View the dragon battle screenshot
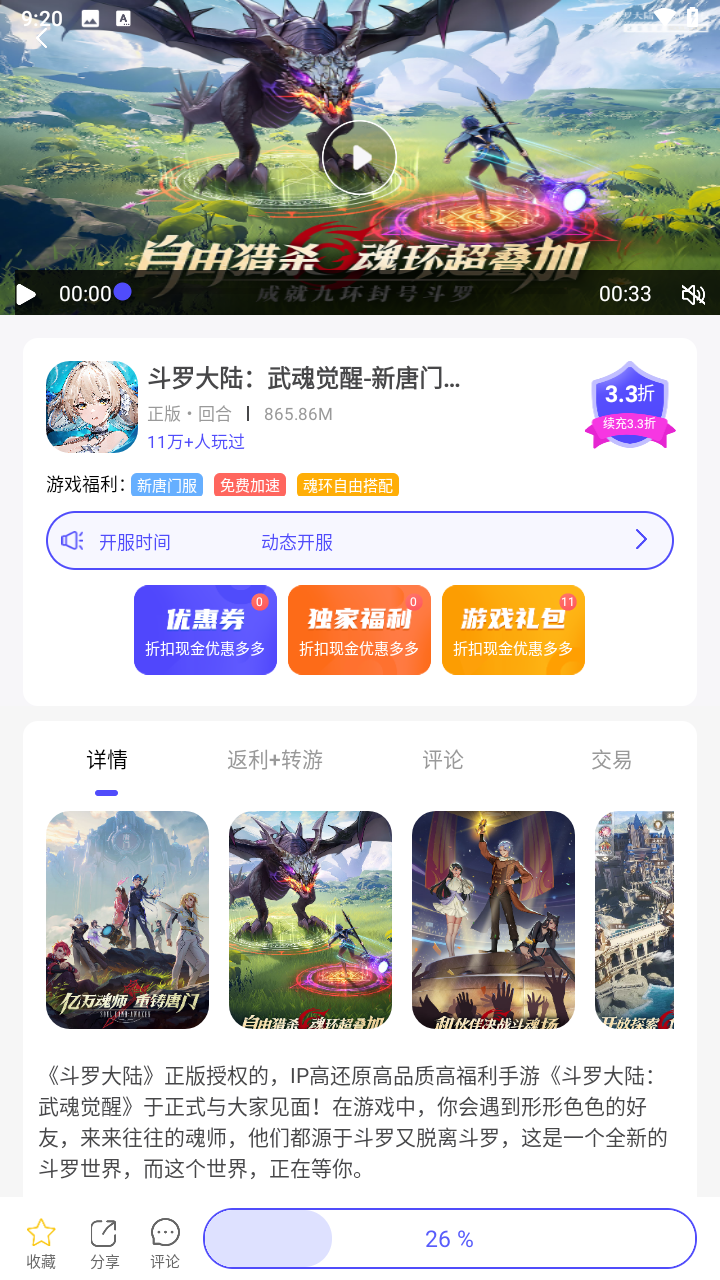The width and height of the screenshot is (720, 1280). [x=310, y=920]
